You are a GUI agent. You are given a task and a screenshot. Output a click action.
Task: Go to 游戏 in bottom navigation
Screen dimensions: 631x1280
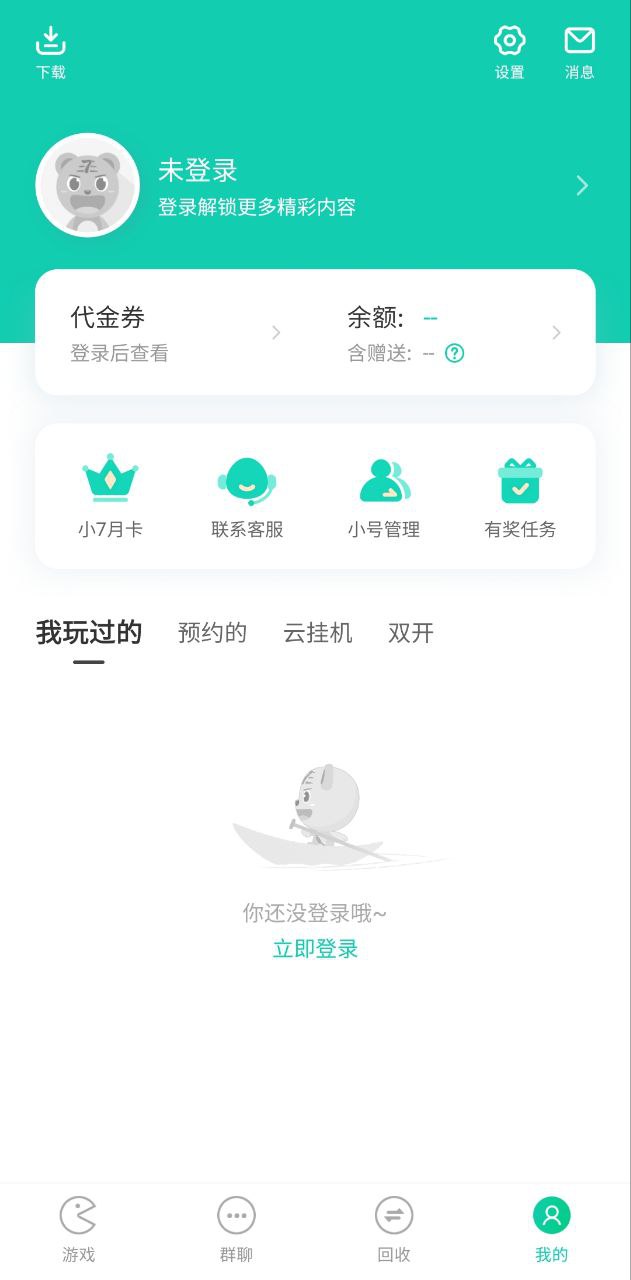pyautogui.click(x=78, y=1230)
